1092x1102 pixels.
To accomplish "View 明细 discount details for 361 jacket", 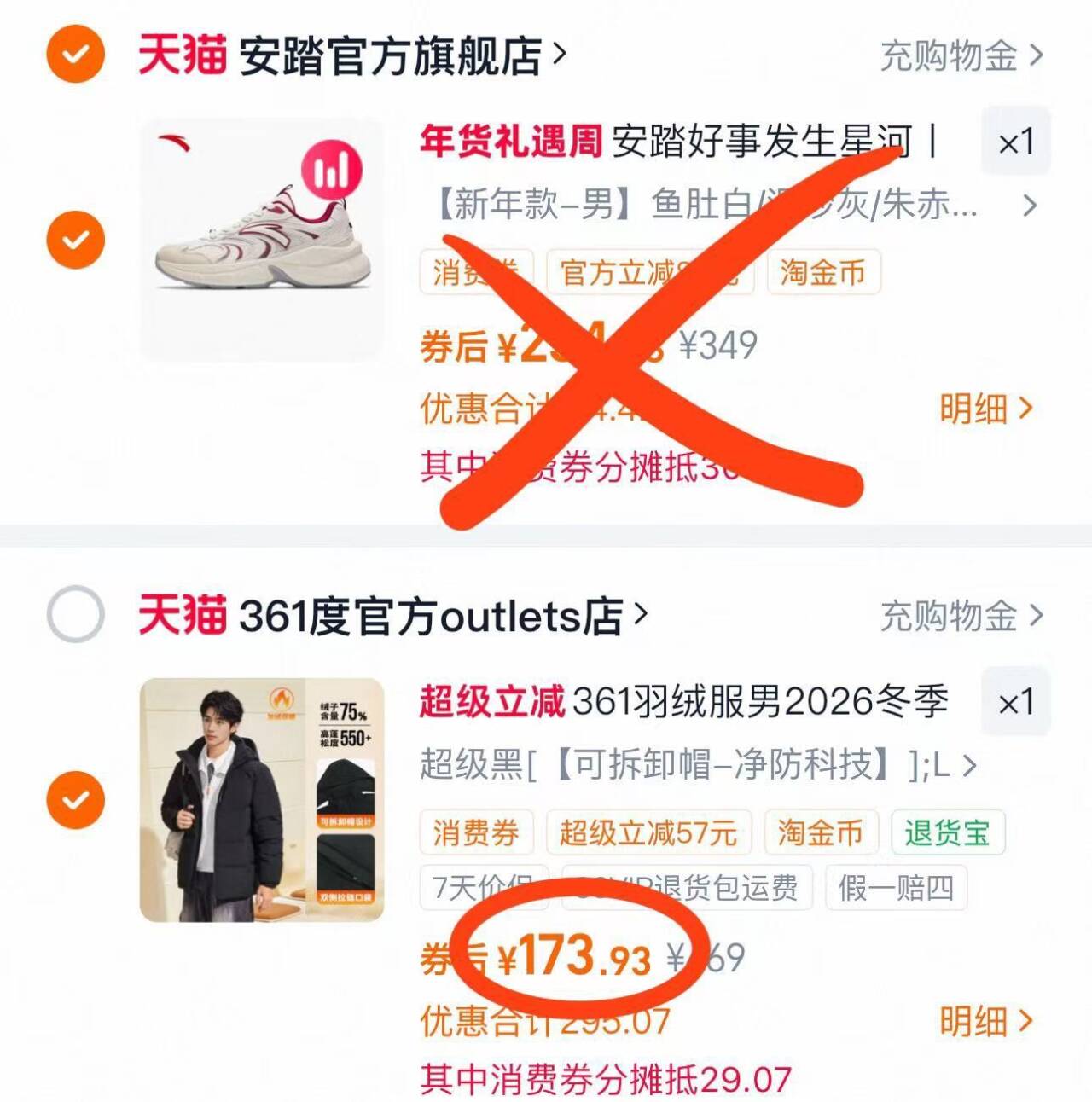I will click(x=987, y=1020).
